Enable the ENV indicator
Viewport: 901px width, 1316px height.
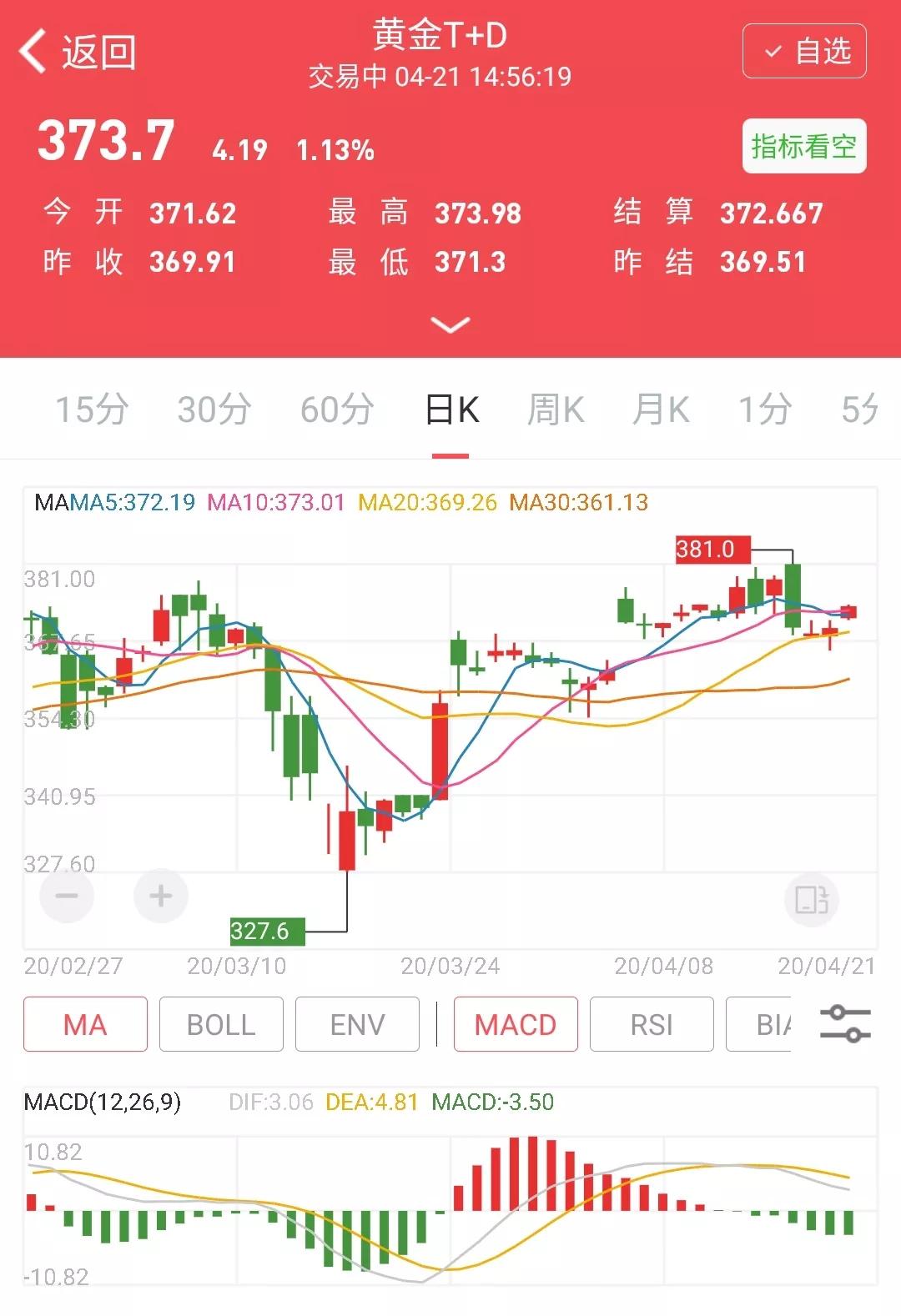click(357, 1025)
